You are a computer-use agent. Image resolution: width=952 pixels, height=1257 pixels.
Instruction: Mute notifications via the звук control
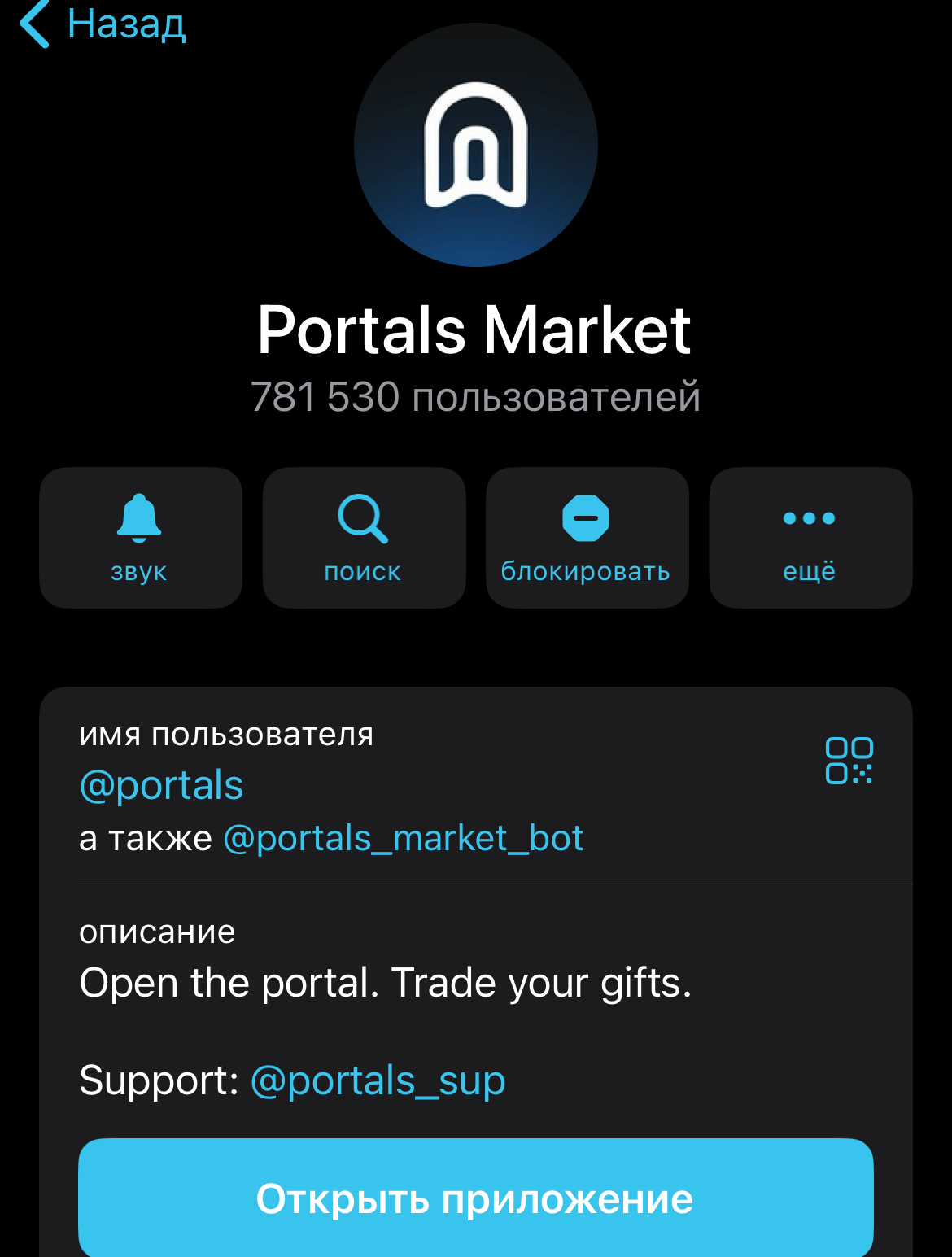pos(140,537)
